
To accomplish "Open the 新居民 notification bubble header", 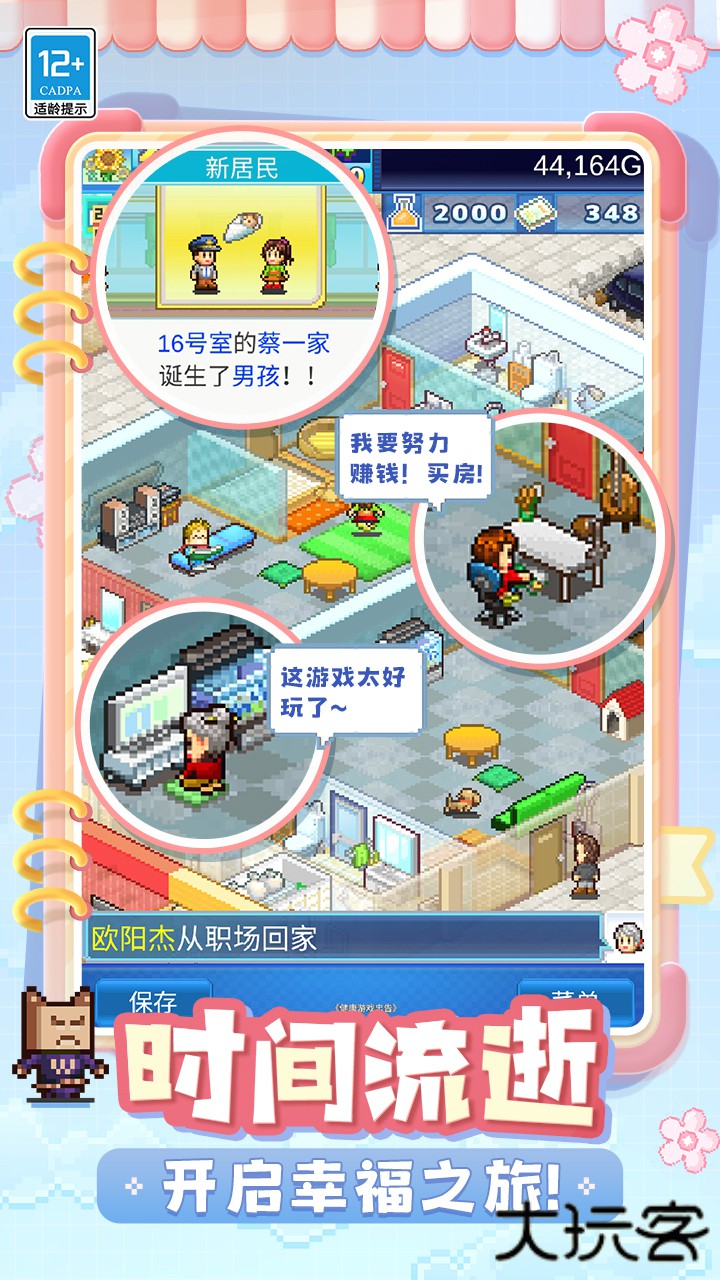I will [240, 165].
